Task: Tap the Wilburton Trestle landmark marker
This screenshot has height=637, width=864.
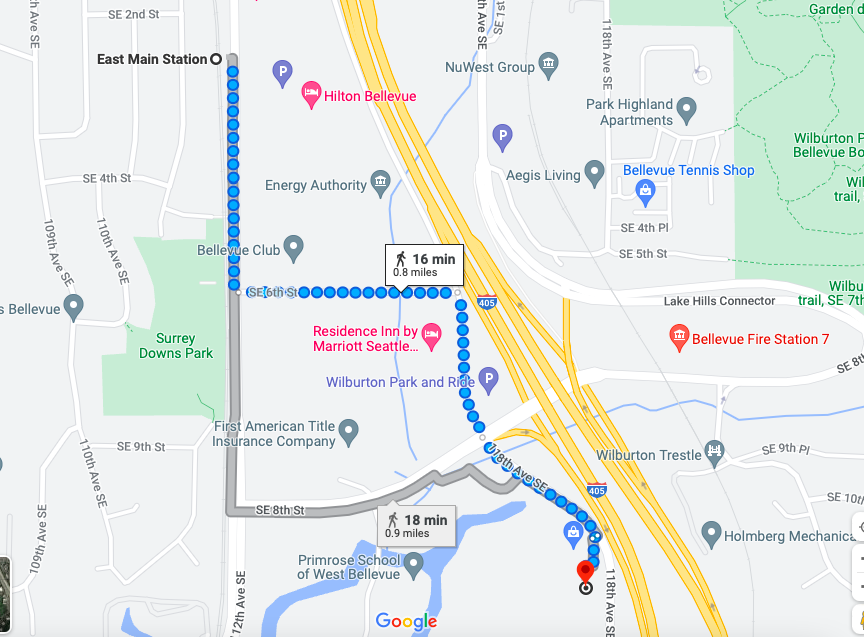Action: click(x=714, y=452)
